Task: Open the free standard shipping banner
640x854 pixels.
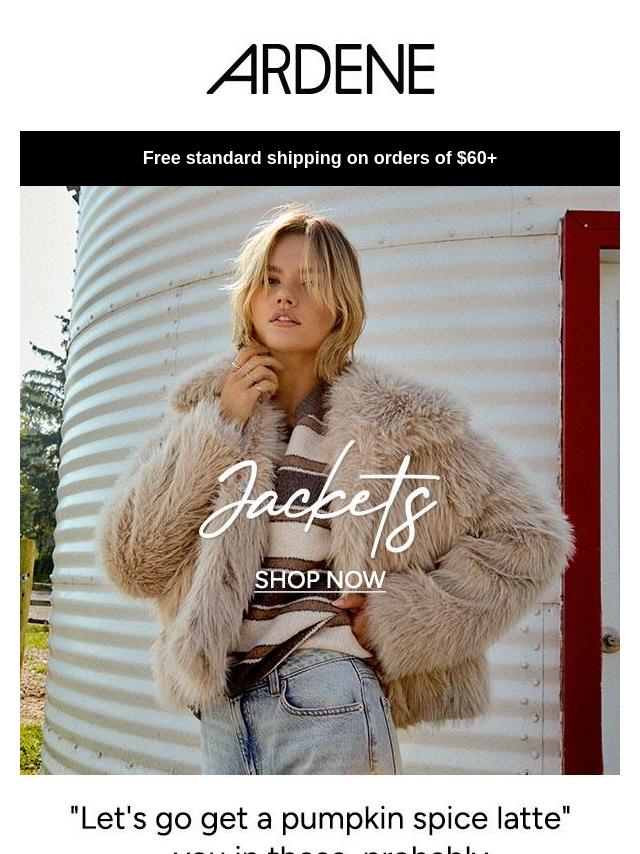Action: click(x=320, y=158)
